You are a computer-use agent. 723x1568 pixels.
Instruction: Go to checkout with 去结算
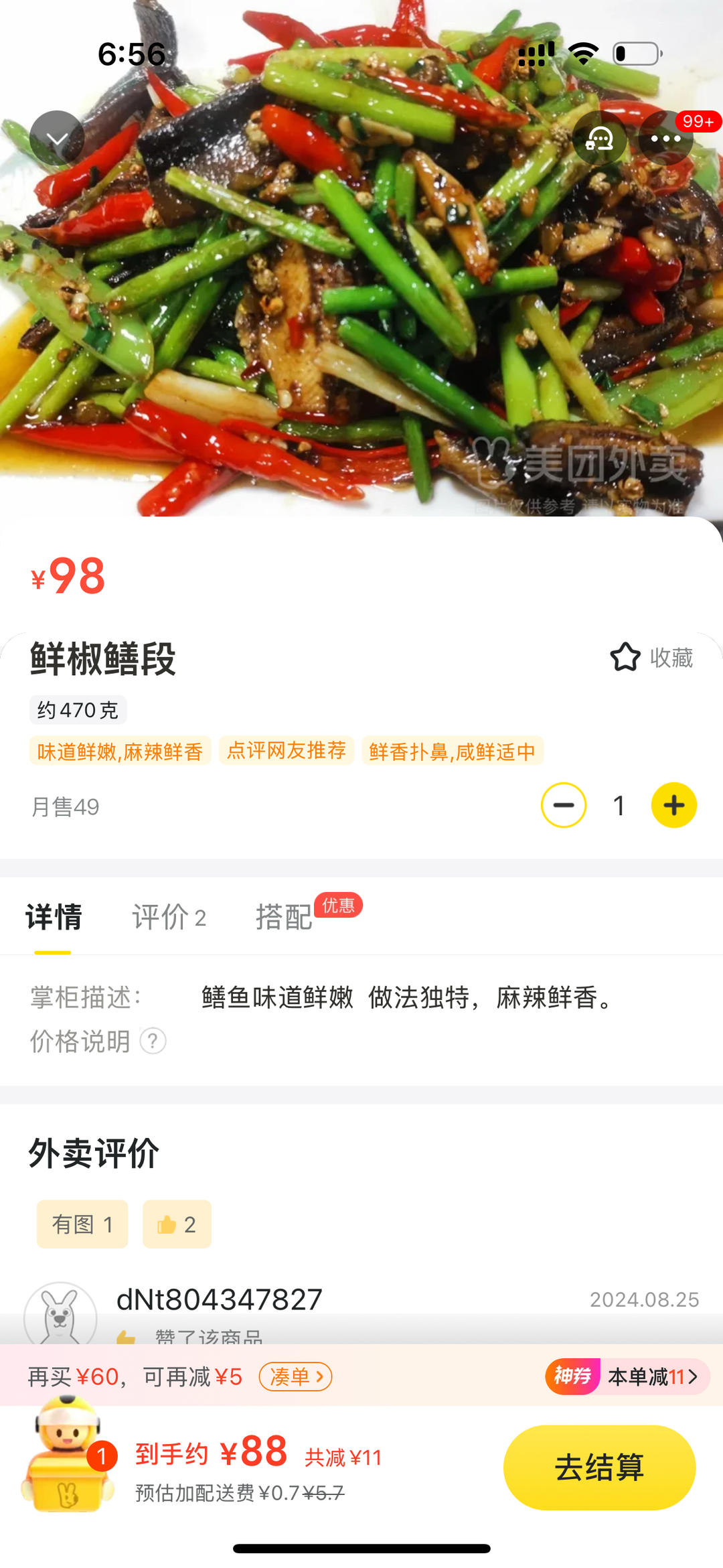point(599,1468)
